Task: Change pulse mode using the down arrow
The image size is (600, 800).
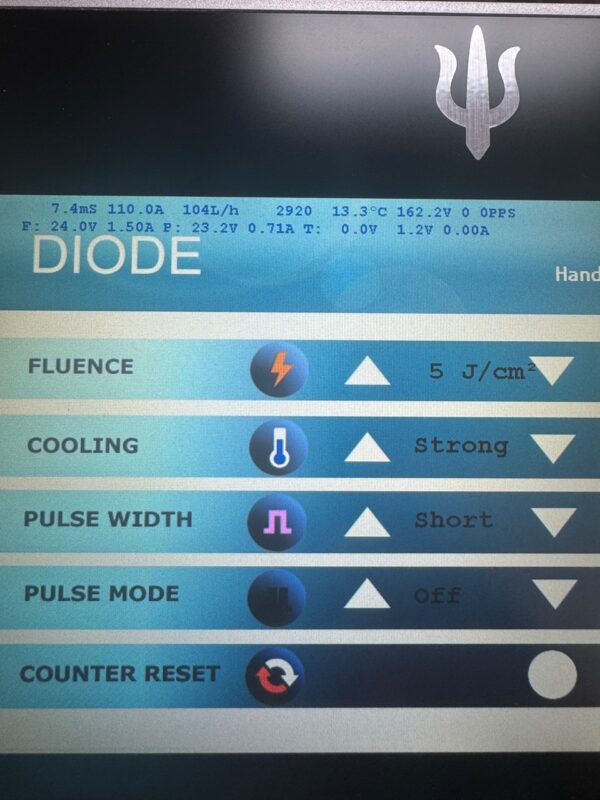Action: 553,595
